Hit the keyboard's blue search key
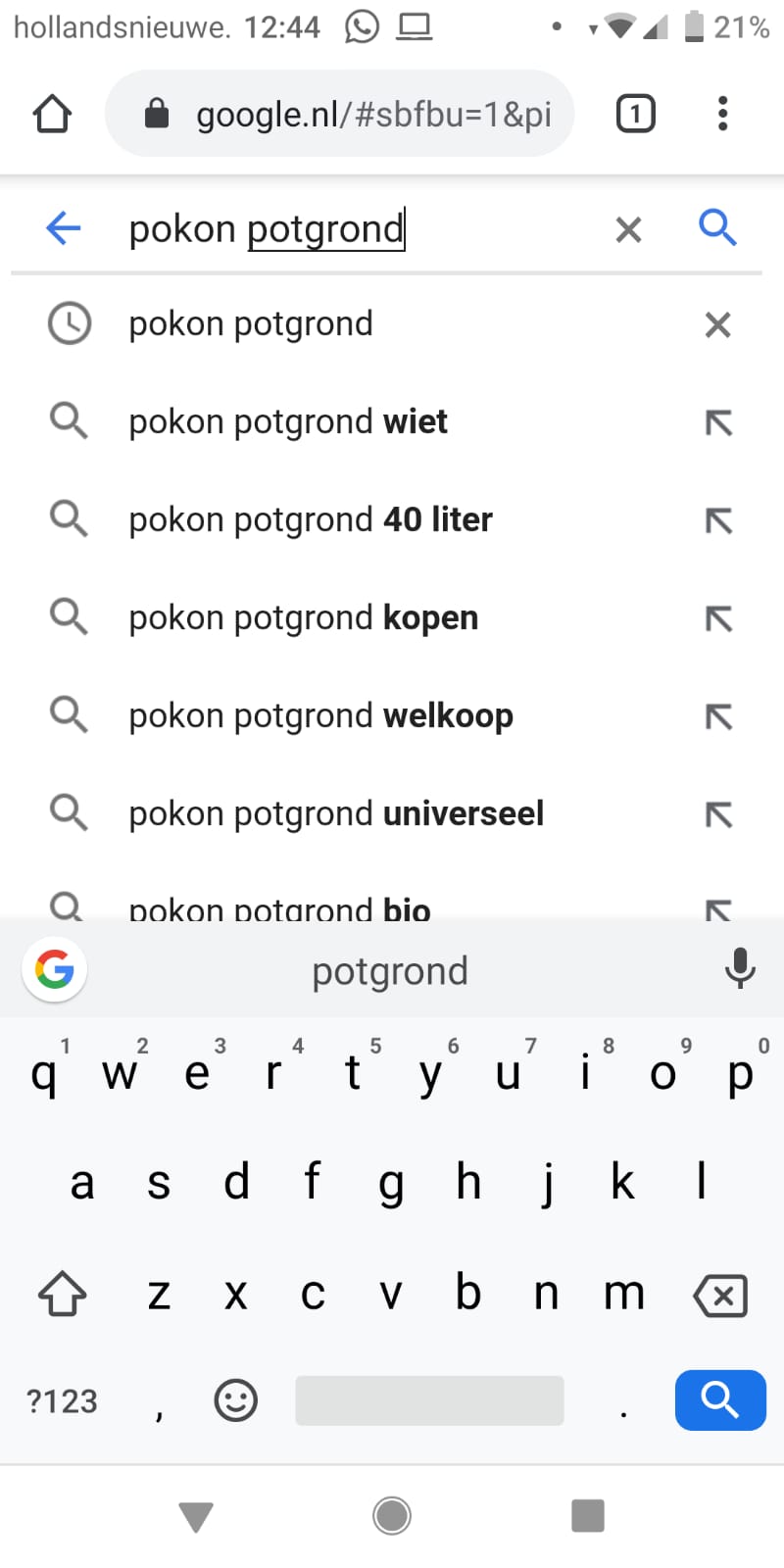The height and width of the screenshot is (1568, 784). [x=720, y=1400]
